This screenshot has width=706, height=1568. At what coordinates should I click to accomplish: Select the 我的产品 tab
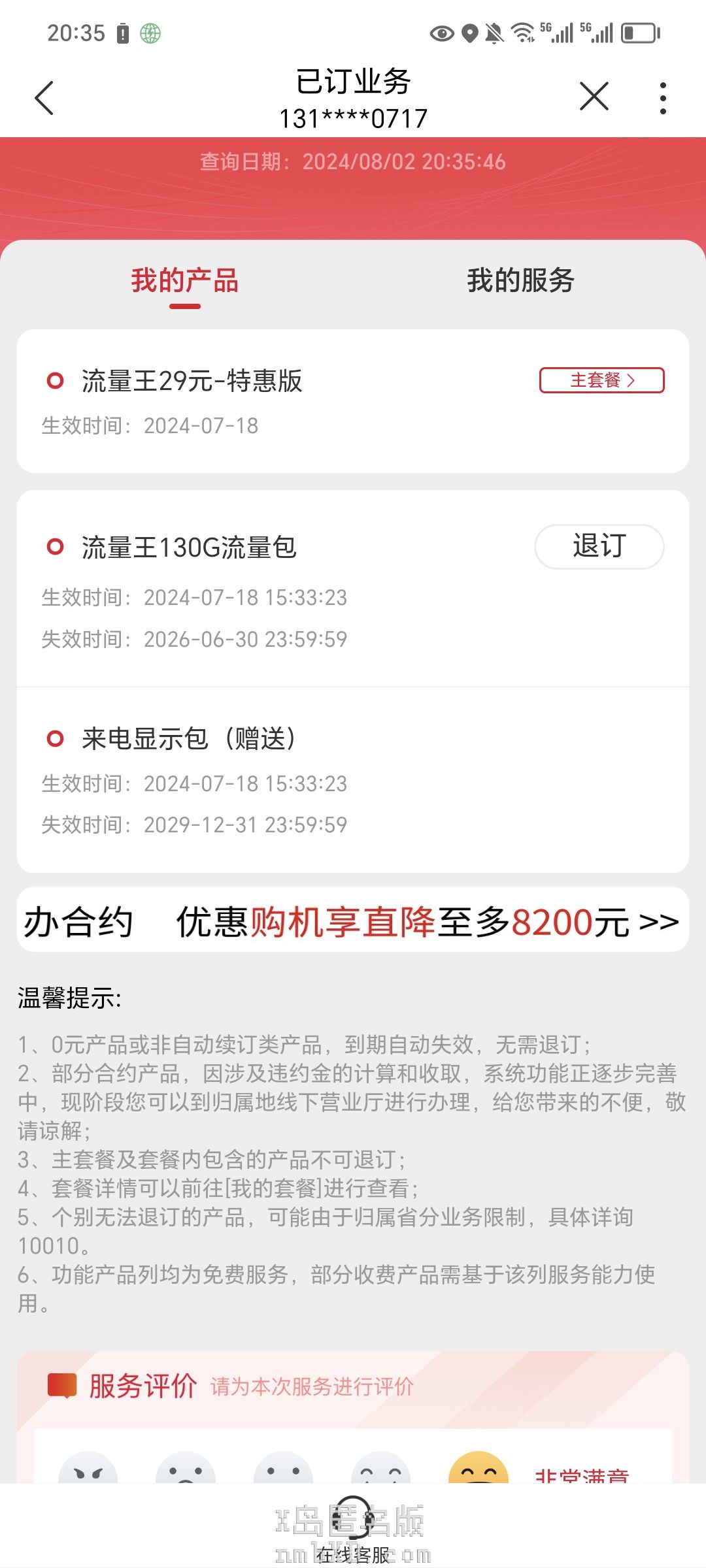click(x=185, y=281)
